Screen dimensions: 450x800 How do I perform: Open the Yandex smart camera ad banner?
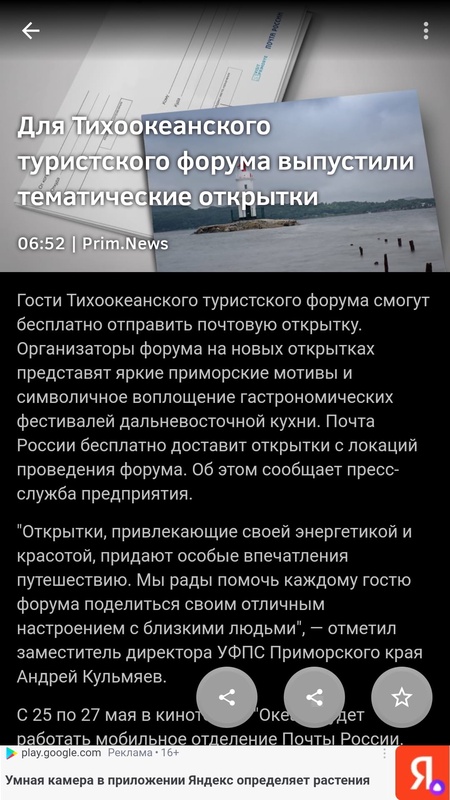click(x=225, y=773)
